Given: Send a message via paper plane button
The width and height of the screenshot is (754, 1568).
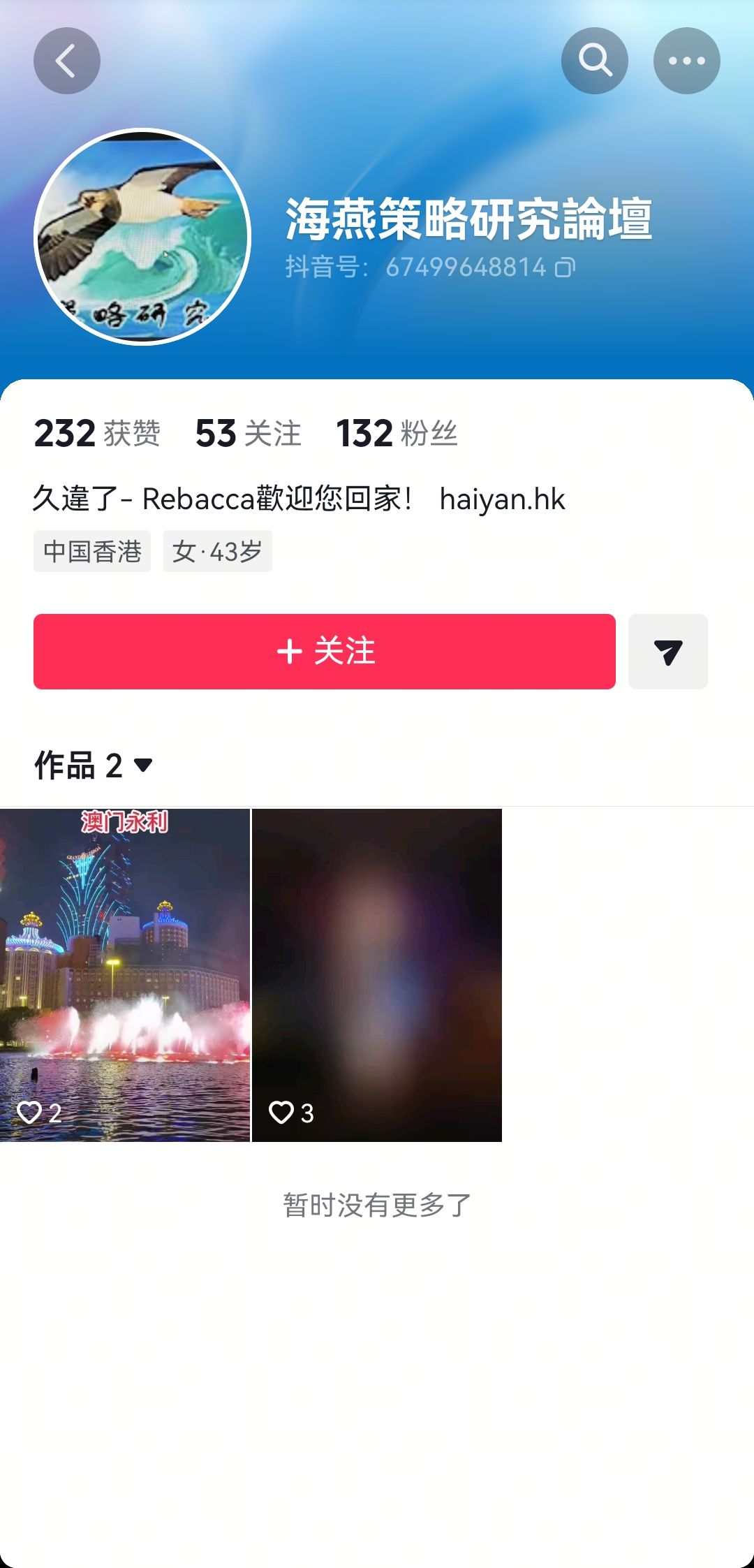Looking at the screenshot, I should pos(667,651).
